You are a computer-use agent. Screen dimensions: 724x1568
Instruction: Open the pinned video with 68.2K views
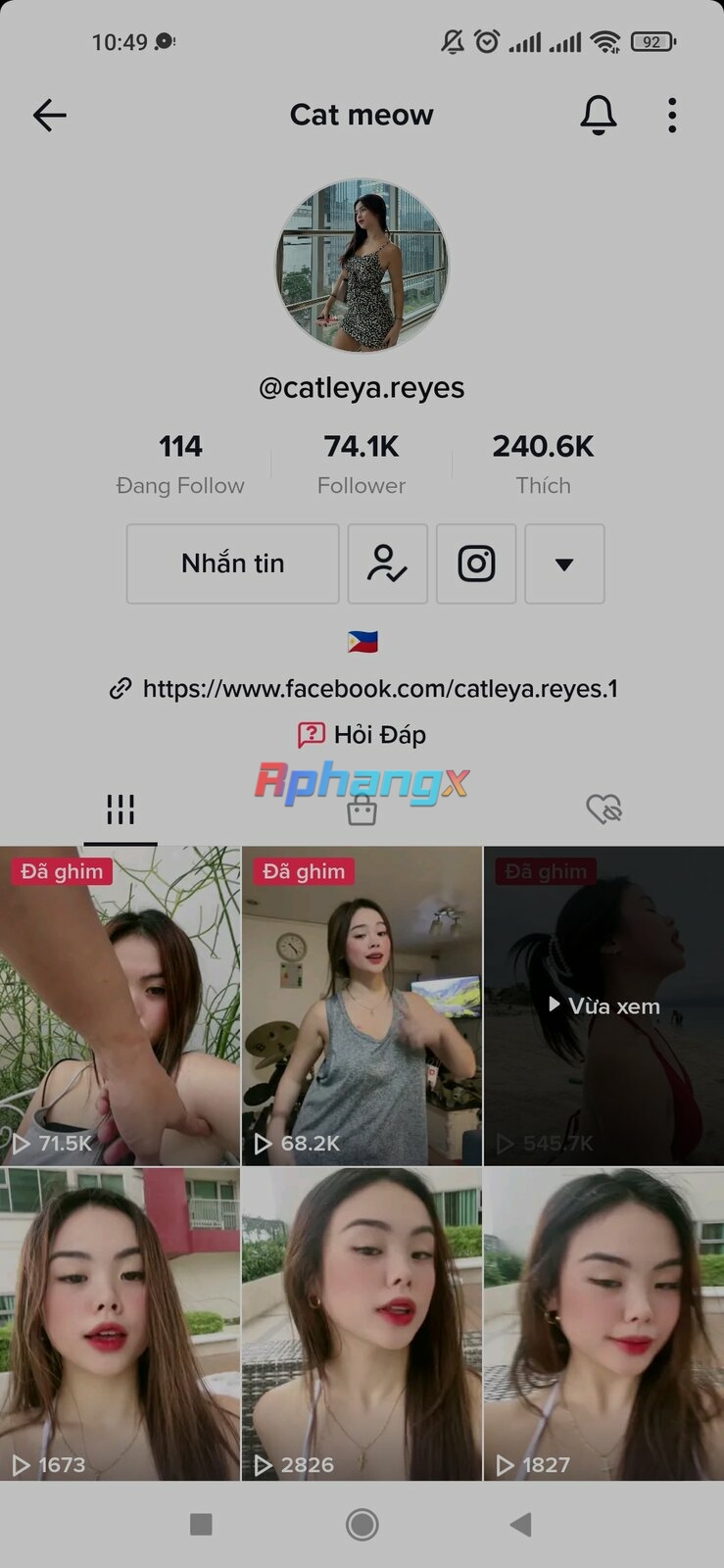(x=362, y=1005)
